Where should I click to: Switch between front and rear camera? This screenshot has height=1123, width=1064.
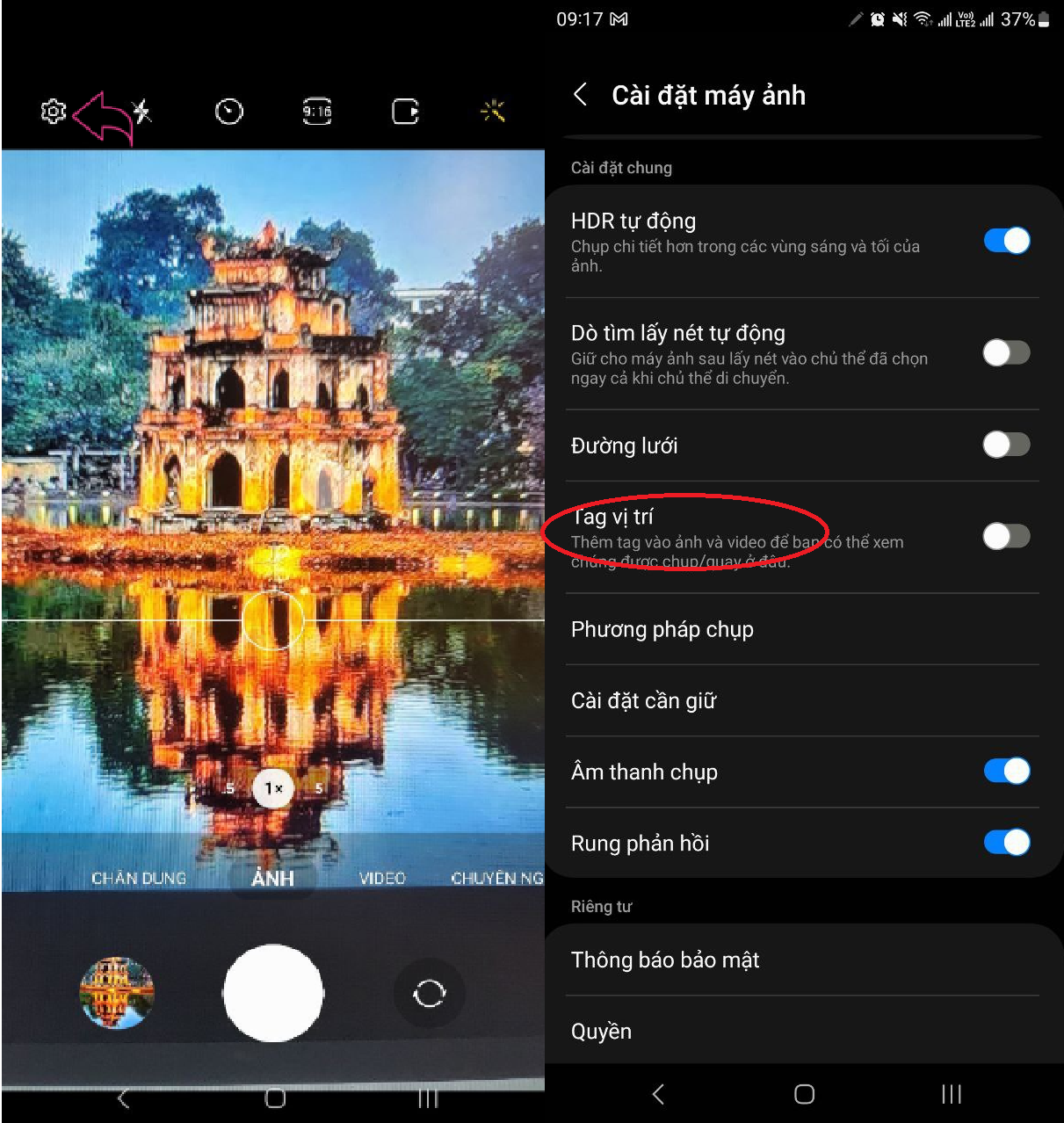click(x=430, y=994)
